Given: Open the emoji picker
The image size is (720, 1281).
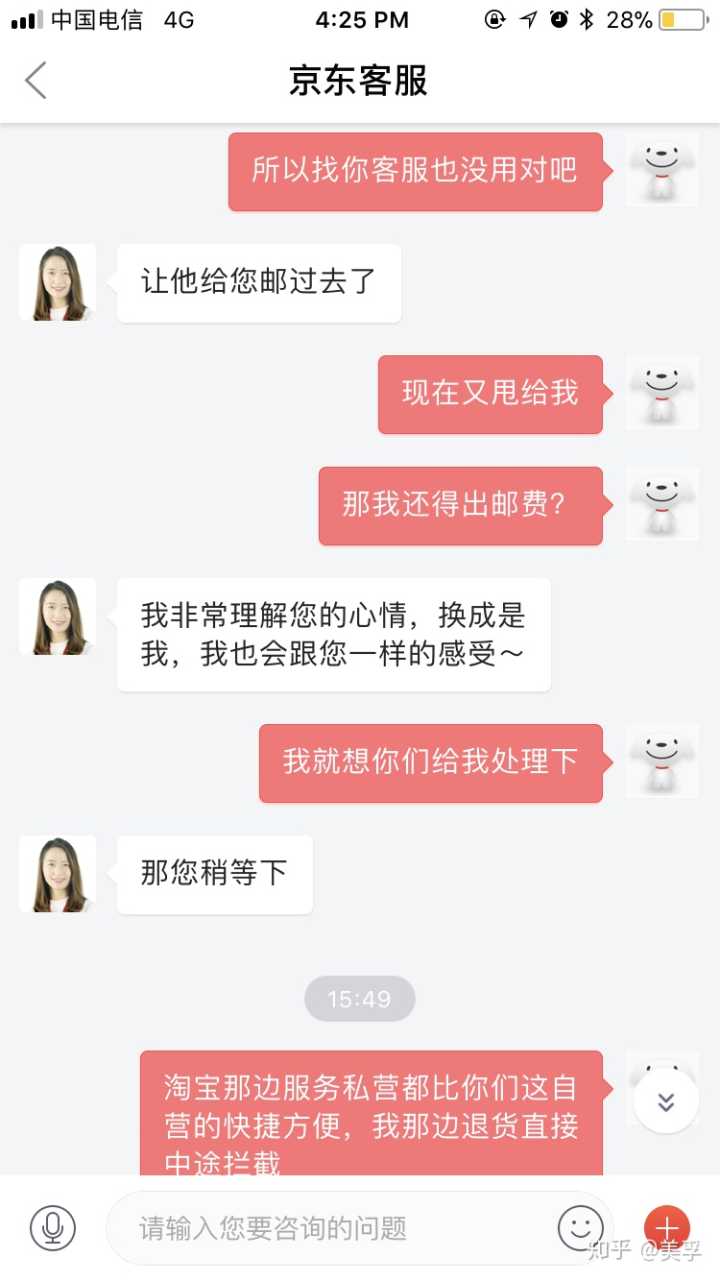Looking at the screenshot, I should [580, 1227].
